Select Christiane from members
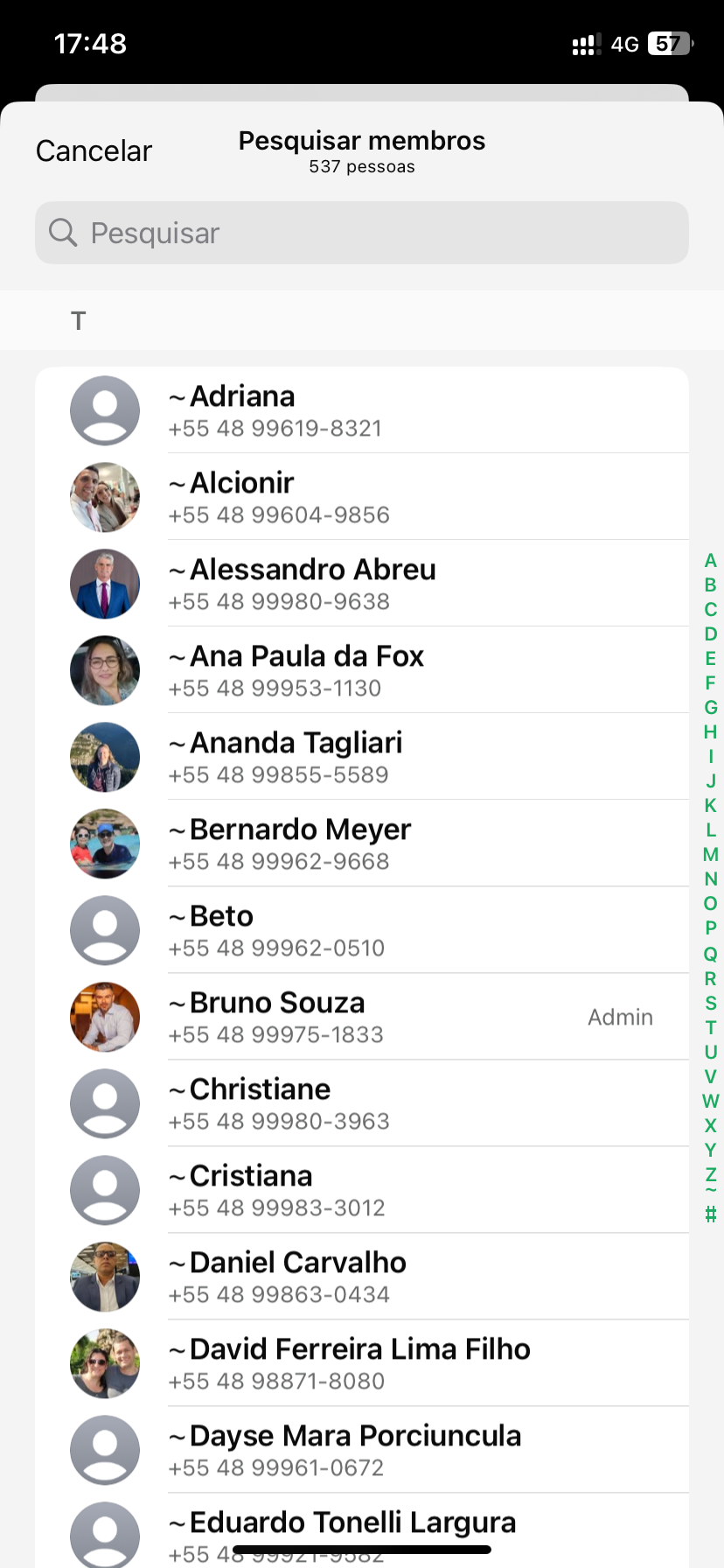Image resolution: width=724 pixels, height=1568 pixels. [x=362, y=1103]
